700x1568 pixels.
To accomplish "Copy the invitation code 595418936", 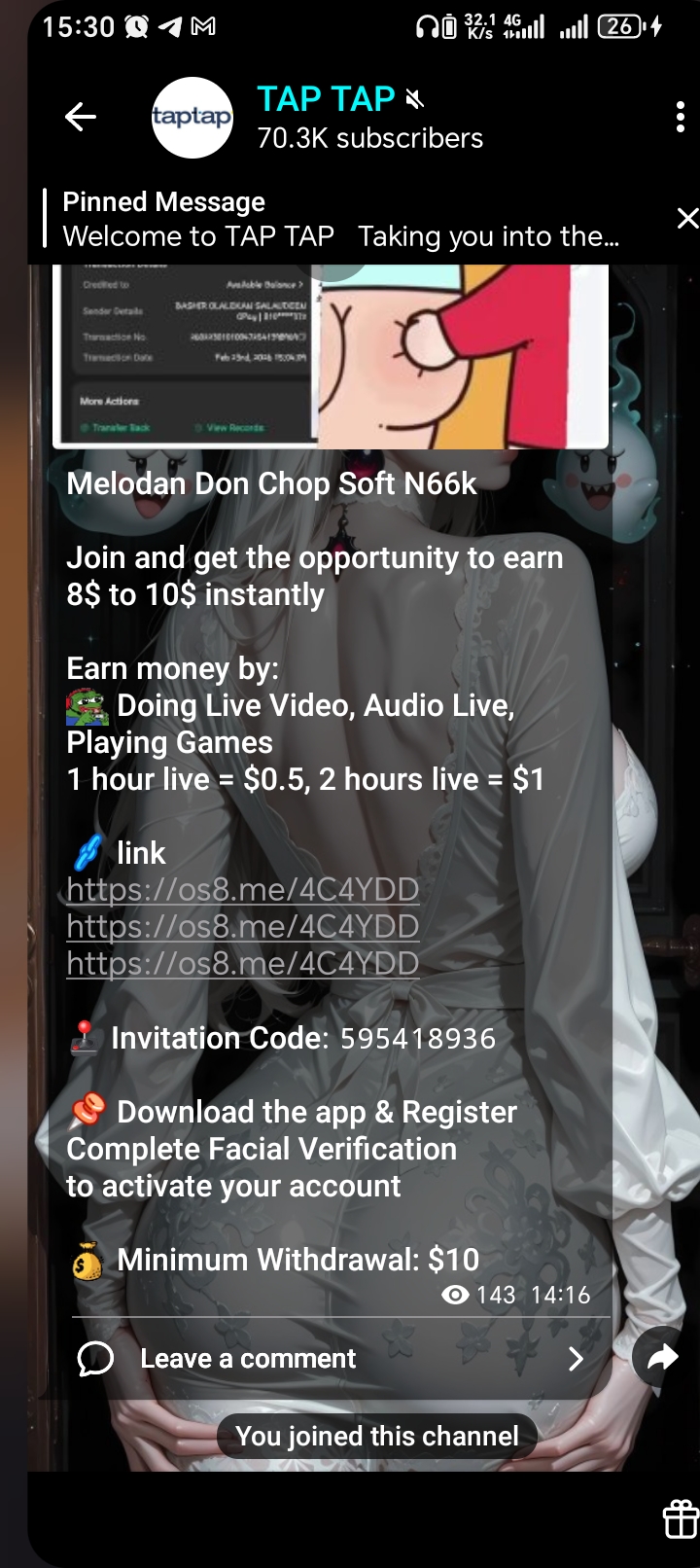I will click(x=418, y=1039).
